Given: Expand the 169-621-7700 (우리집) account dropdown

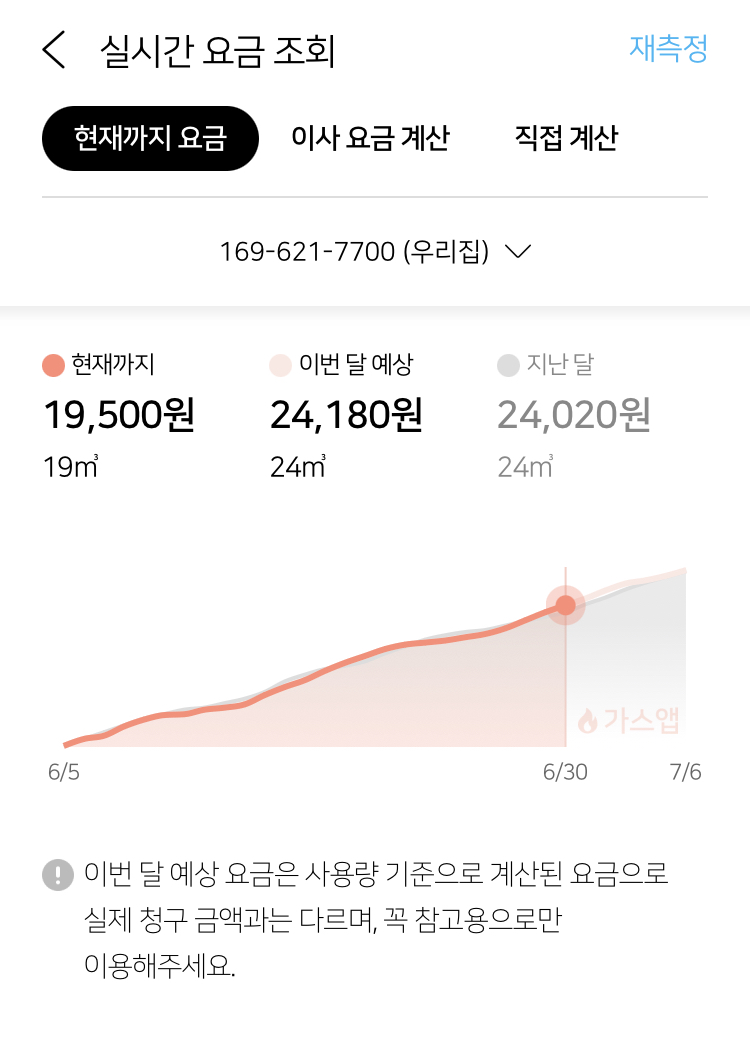Looking at the screenshot, I should 375,252.
